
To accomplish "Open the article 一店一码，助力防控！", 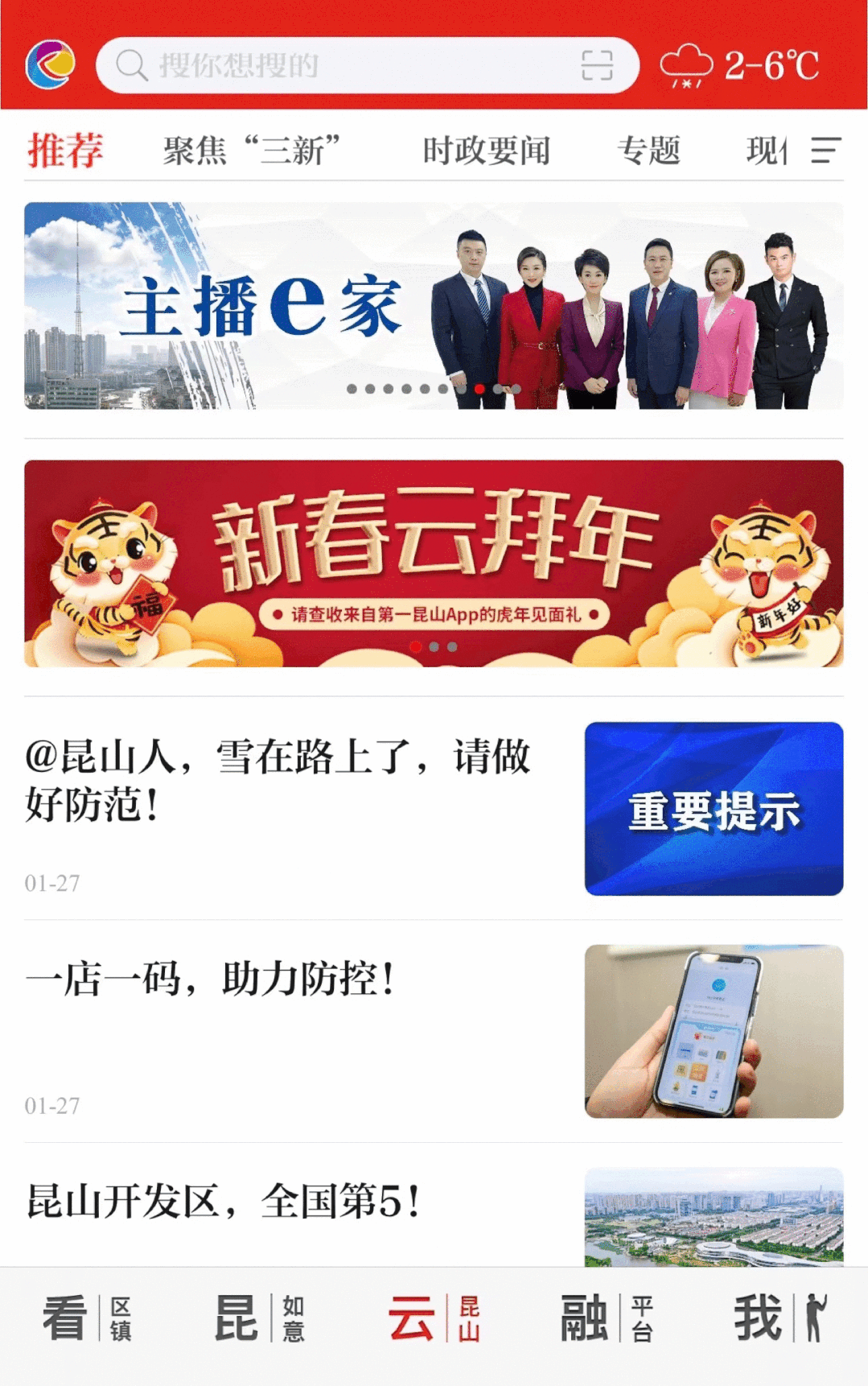I will point(211,980).
